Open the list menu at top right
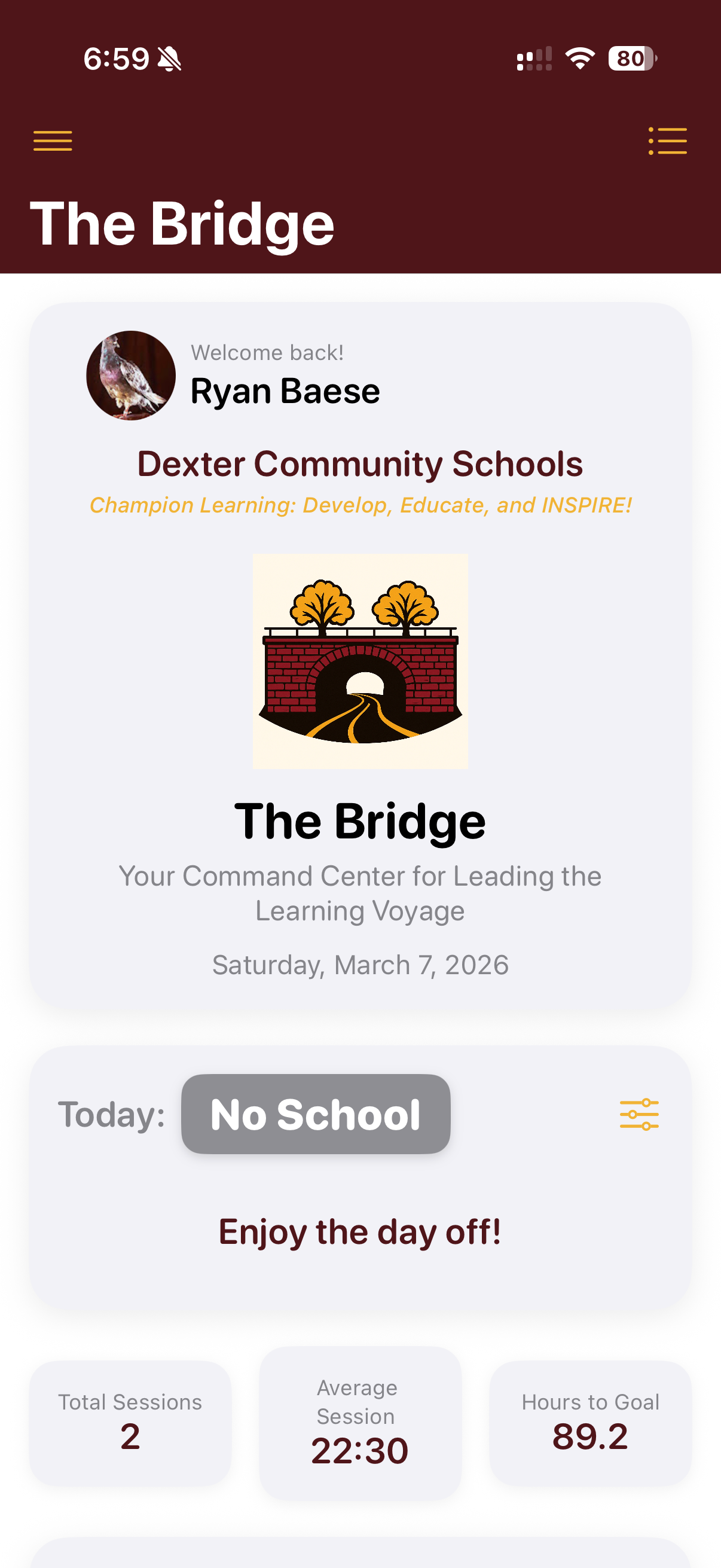721x1568 pixels. 667,140
